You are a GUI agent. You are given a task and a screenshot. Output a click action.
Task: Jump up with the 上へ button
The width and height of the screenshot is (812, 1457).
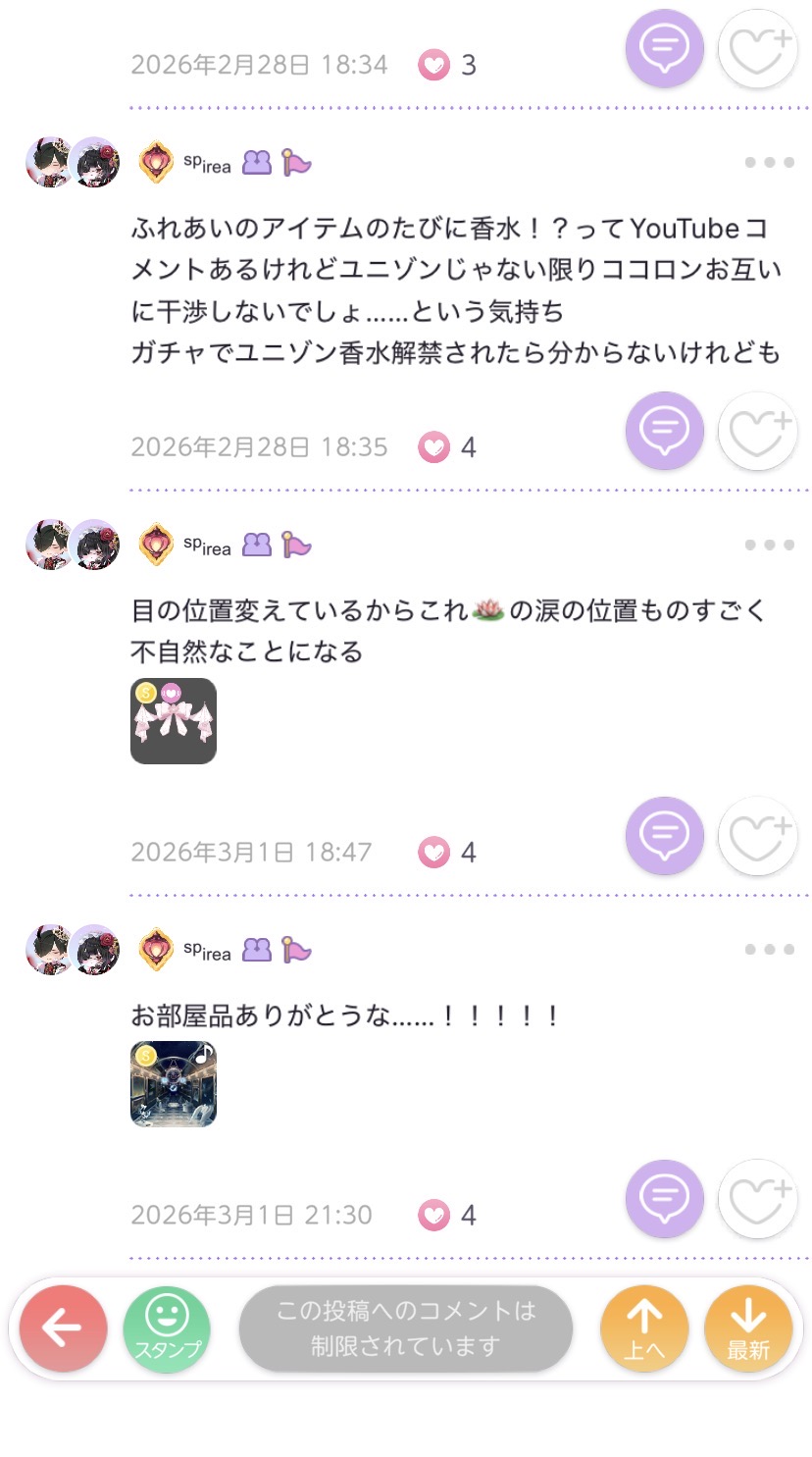click(x=644, y=1328)
